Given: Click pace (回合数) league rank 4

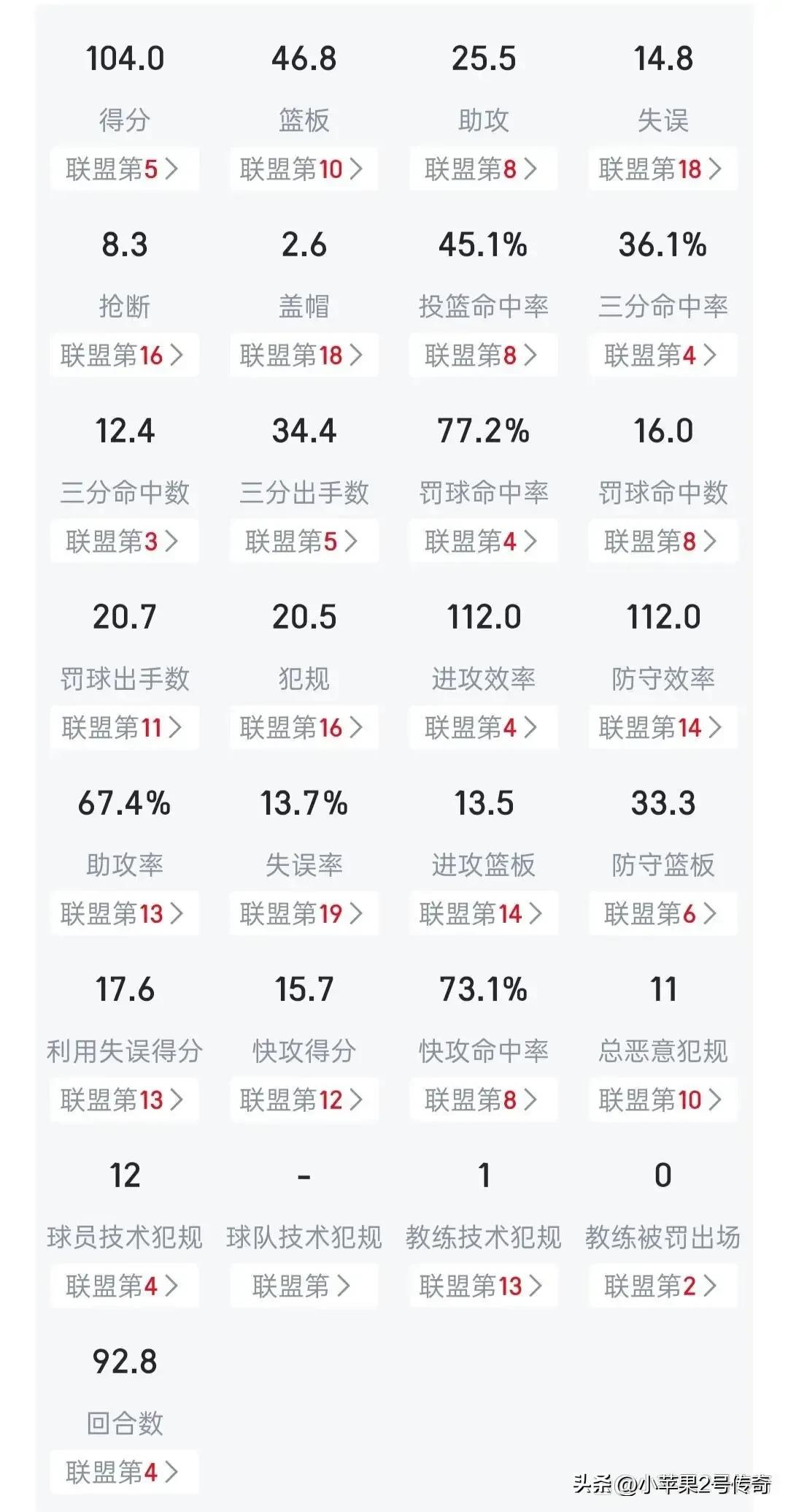Looking at the screenshot, I should click(124, 1472).
